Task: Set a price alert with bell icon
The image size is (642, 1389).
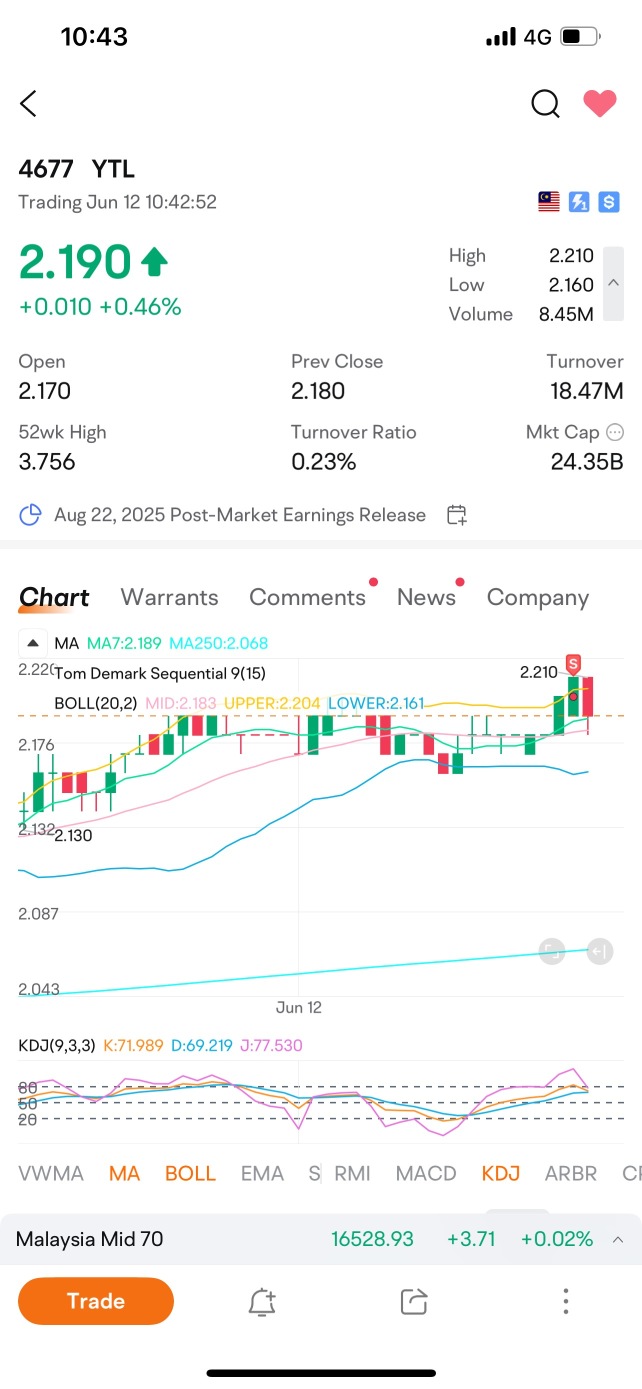Action: click(x=262, y=1301)
